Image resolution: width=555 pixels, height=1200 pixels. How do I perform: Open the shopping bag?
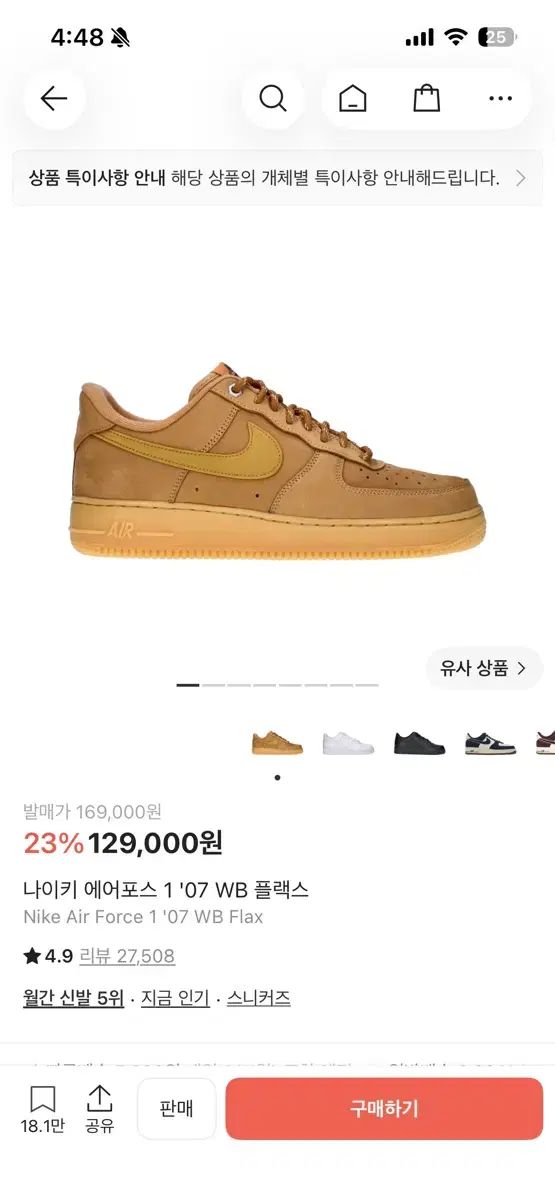[427, 99]
